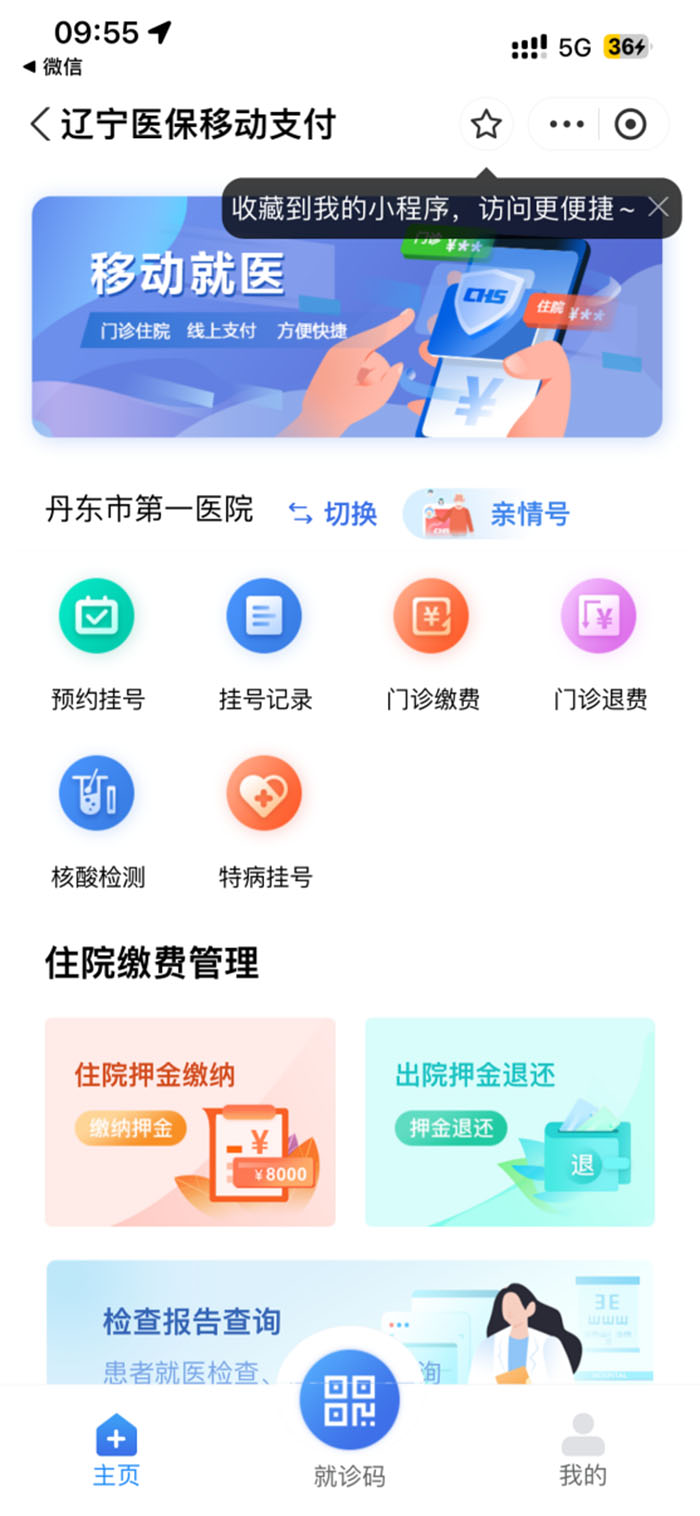Switch to the 我的 tab
This screenshot has height=1516, width=700.
pyautogui.click(x=582, y=1450)
